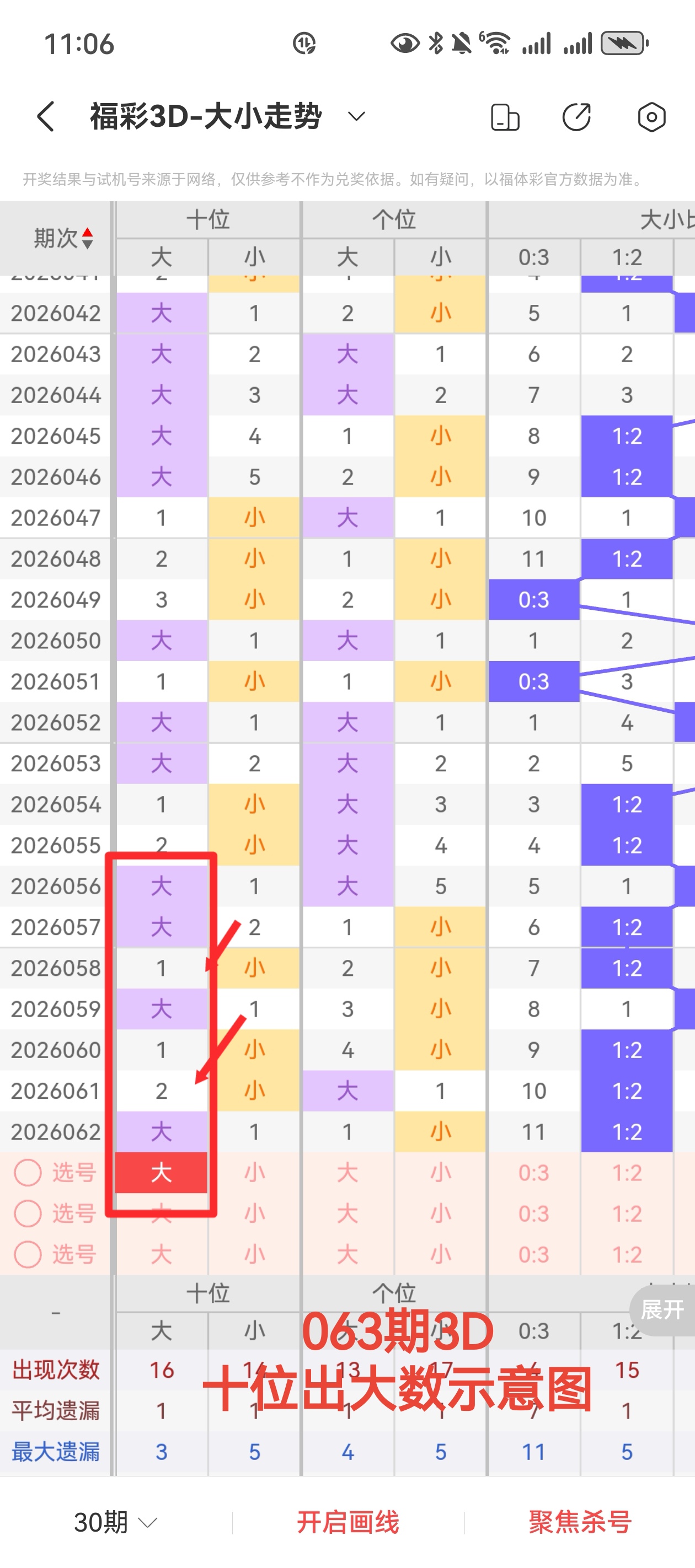This screenshot has height=1568, width=695.
Task: Open the 福彩3D-大小走势 title dropdown
Action: pos(357,116)
